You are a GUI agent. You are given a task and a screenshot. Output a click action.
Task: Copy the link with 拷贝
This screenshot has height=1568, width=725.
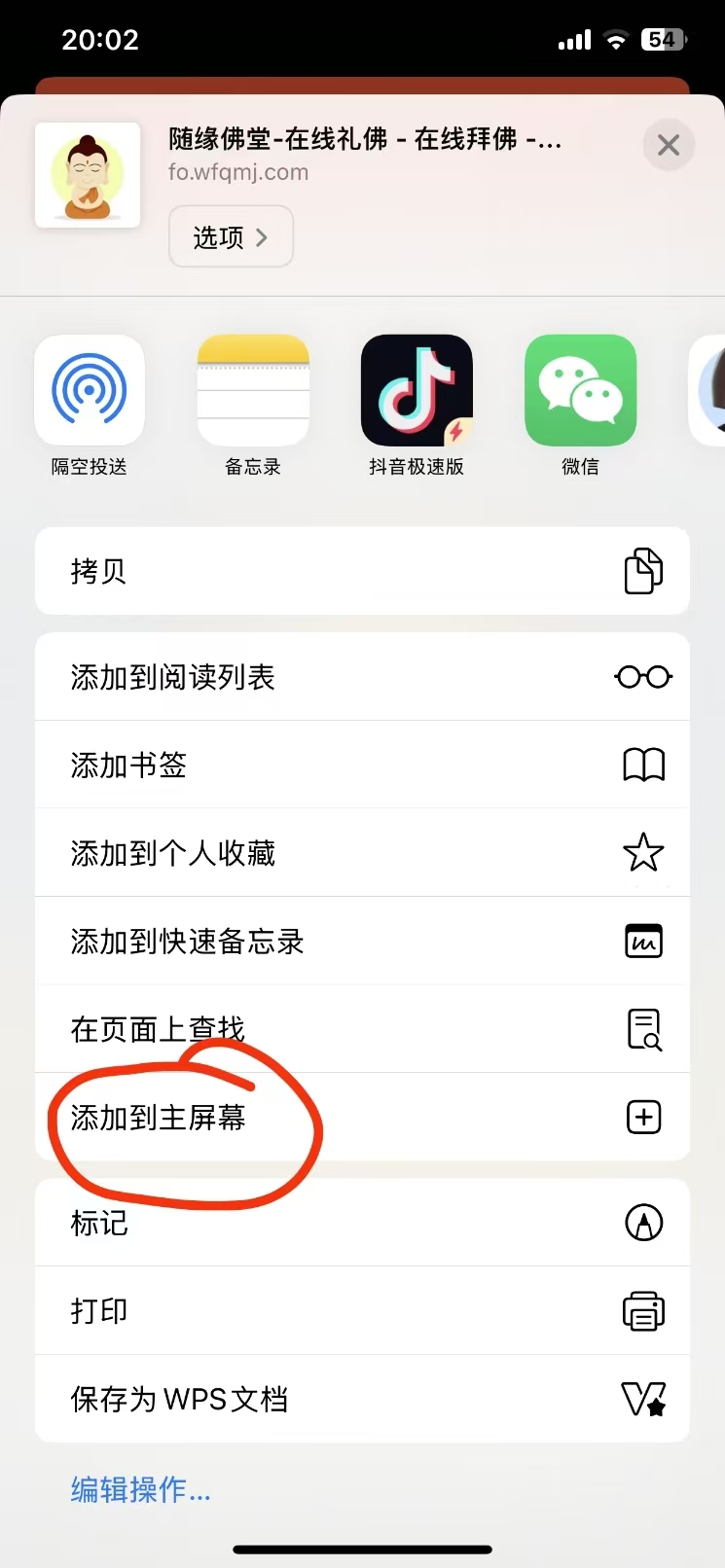(x=362, y=571)
